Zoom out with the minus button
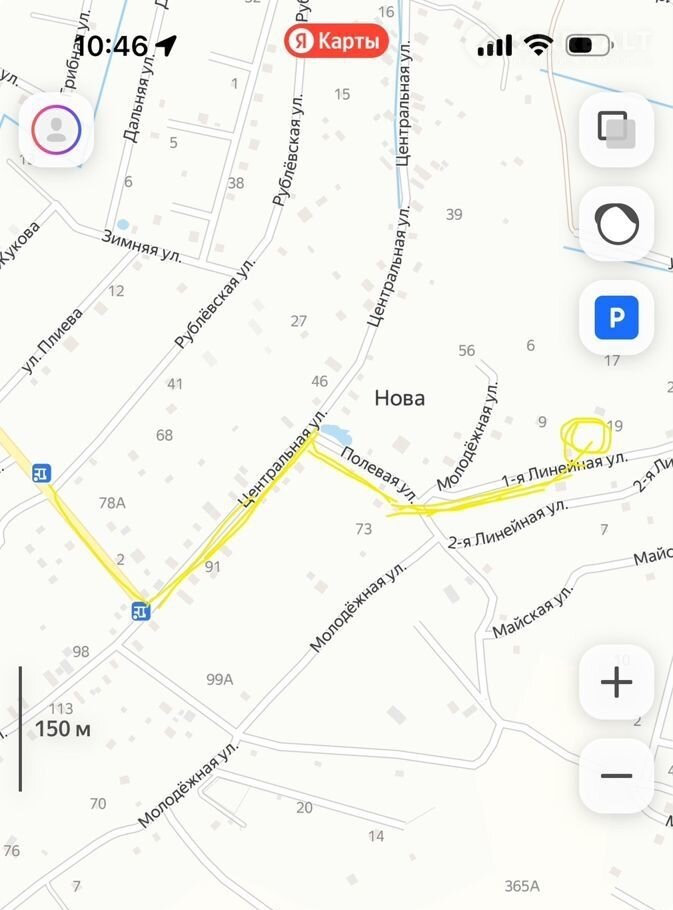The width and height of the screenshot is (673, 910). [616, 775]
